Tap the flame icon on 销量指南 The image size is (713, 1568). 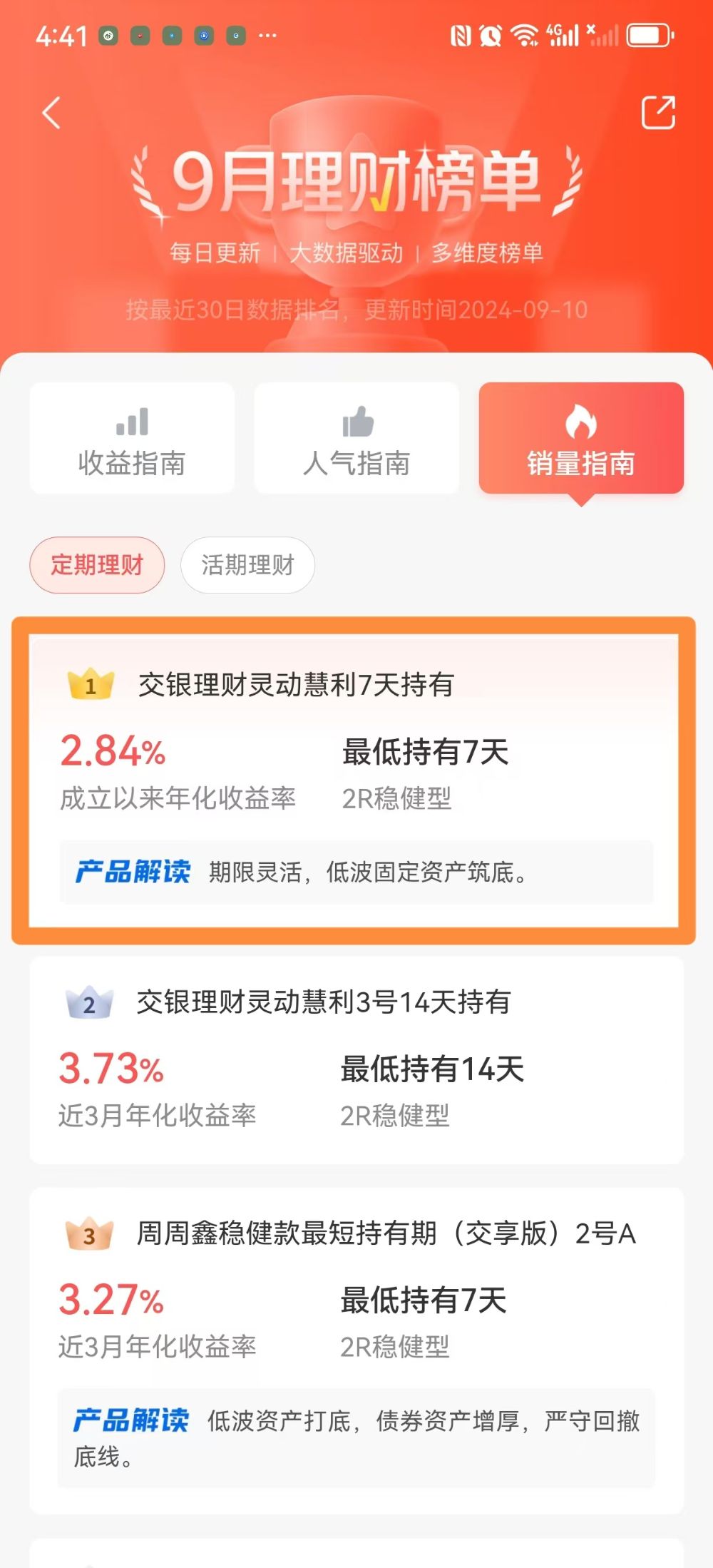[580, 422]
